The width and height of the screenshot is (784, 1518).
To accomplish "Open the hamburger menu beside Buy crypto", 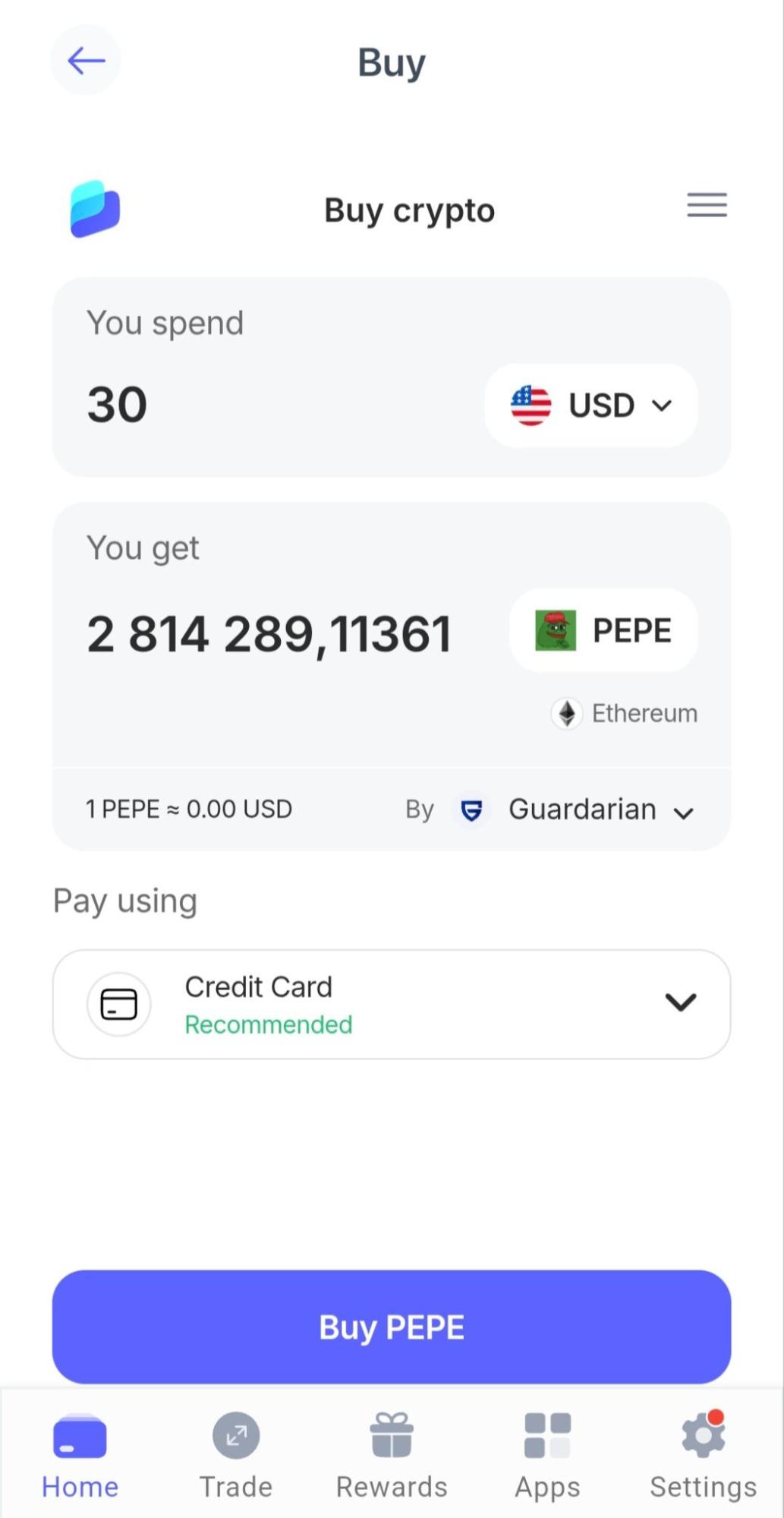I will click(707, 205).
